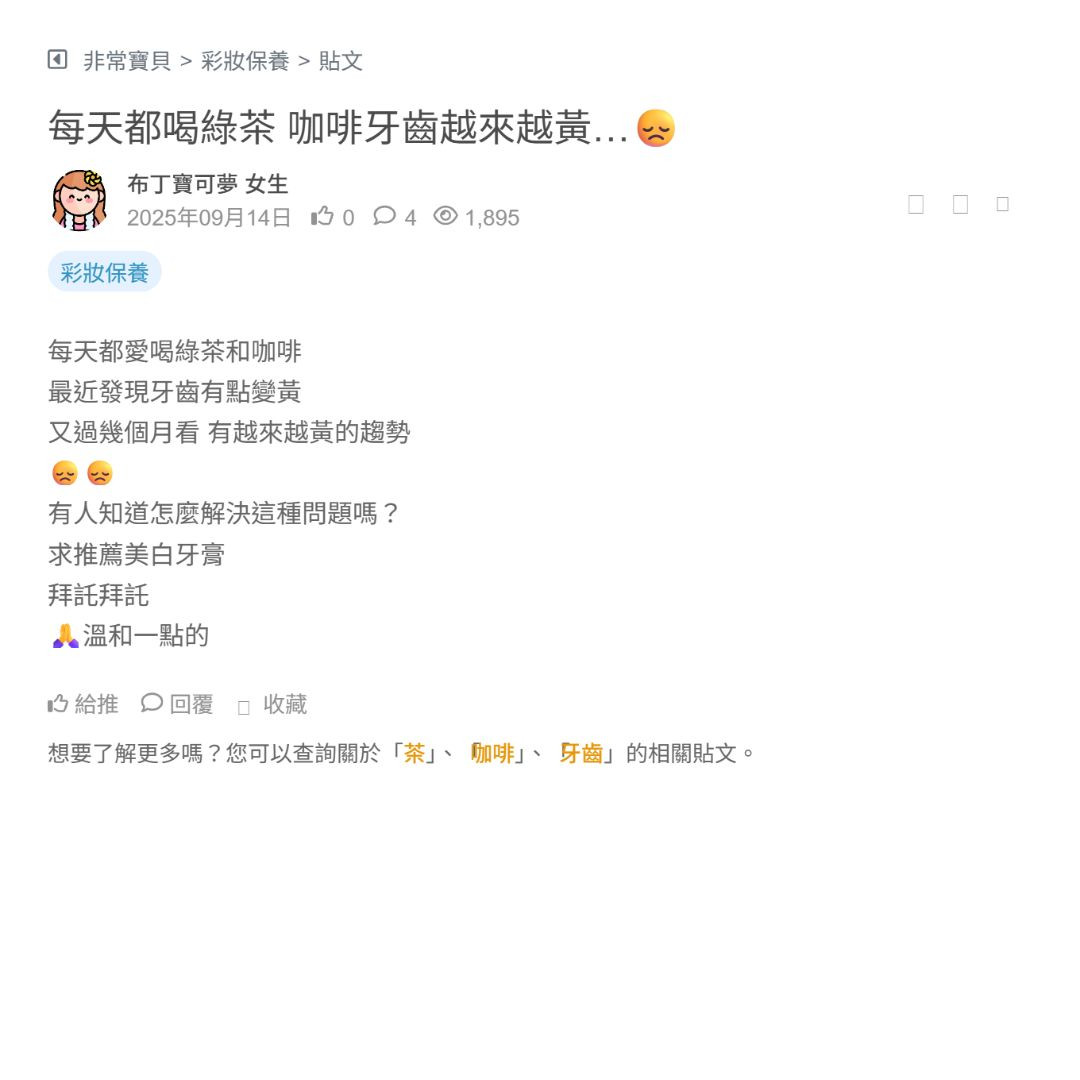This screenshot has width=1080, height=1080.
Task: Search related posts about 茶
Action: 414,753
